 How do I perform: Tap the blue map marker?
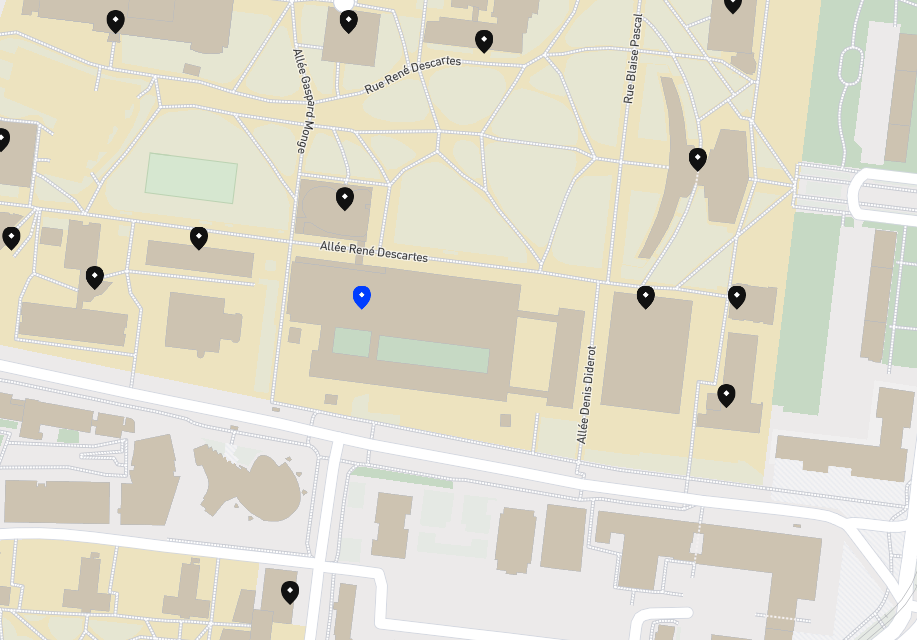(362, 296)
